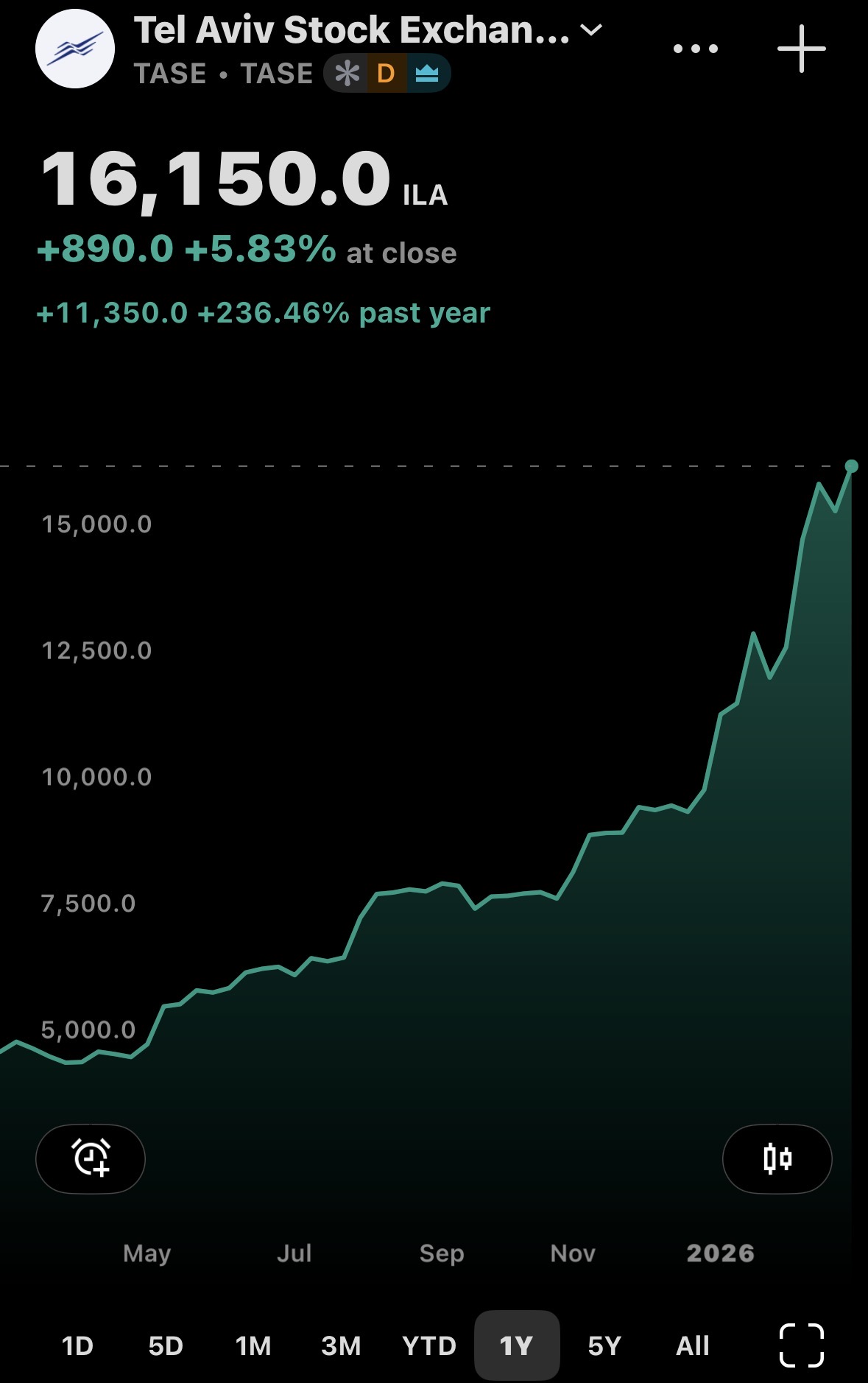
Task: Open the three-dot overflow menu
Action: coord(695,49)
